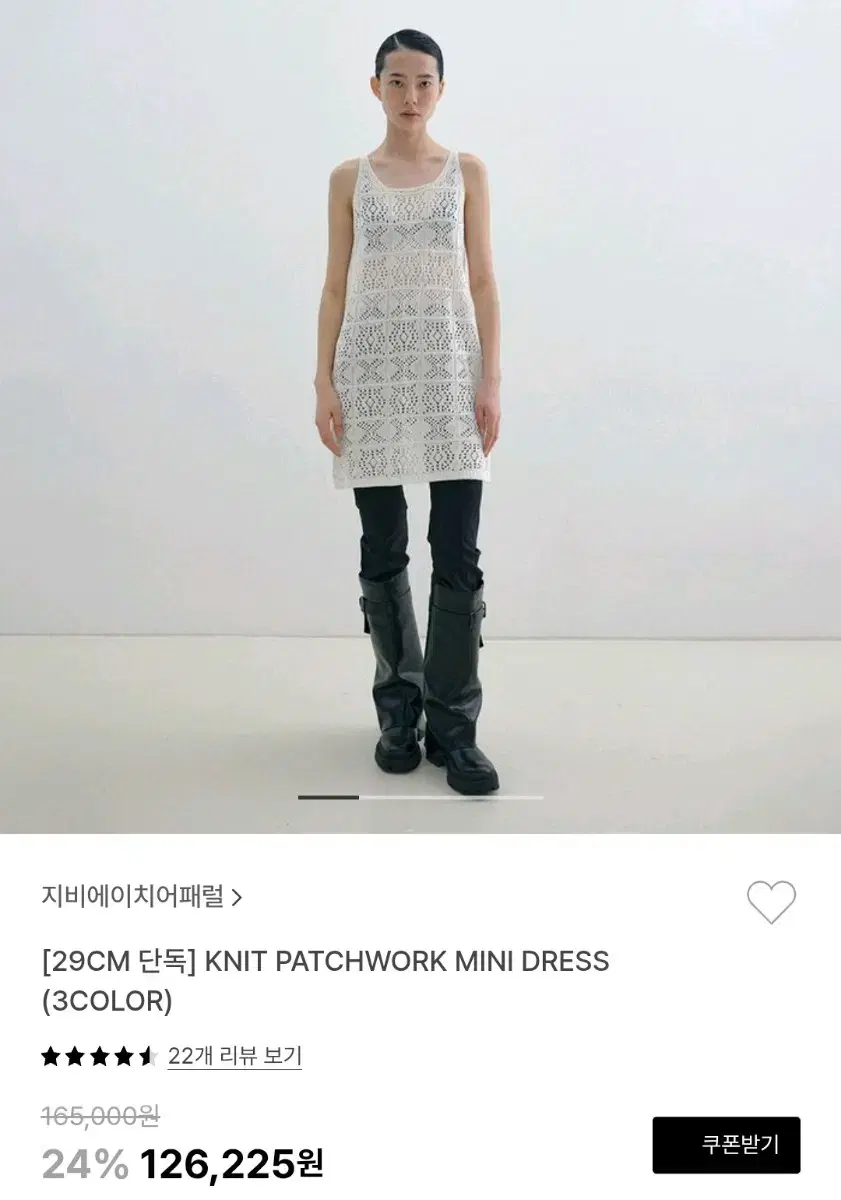
Task: Tap the white carousel track to change photo
Action: pyautogui.click(x=460, y=797)
